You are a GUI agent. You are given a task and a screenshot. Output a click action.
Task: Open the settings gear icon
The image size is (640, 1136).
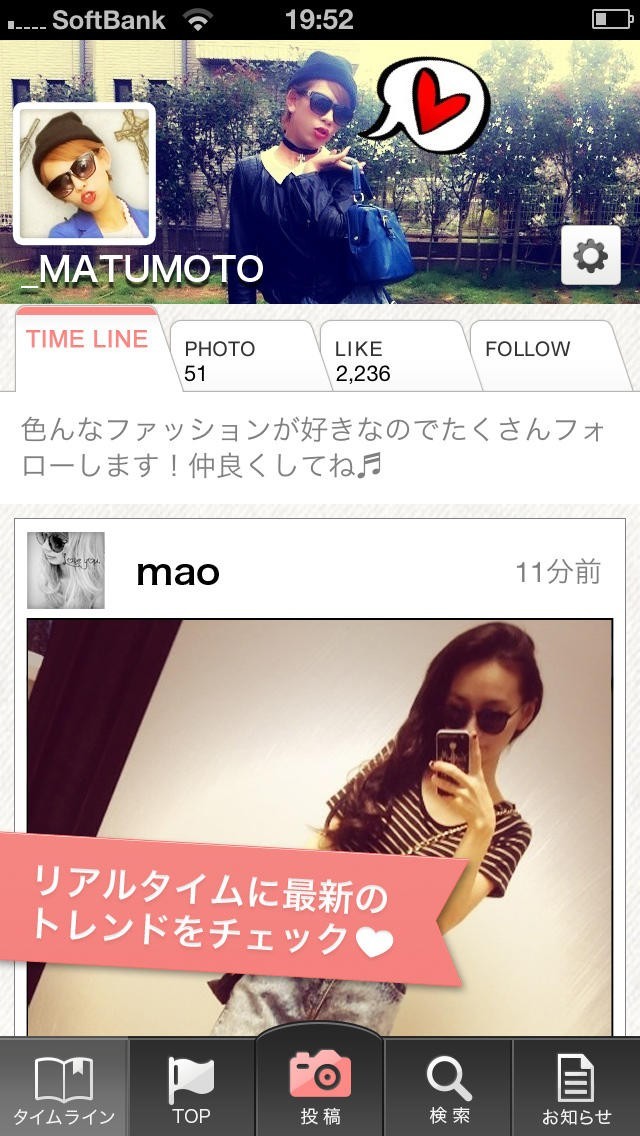(x=590, y=256)
